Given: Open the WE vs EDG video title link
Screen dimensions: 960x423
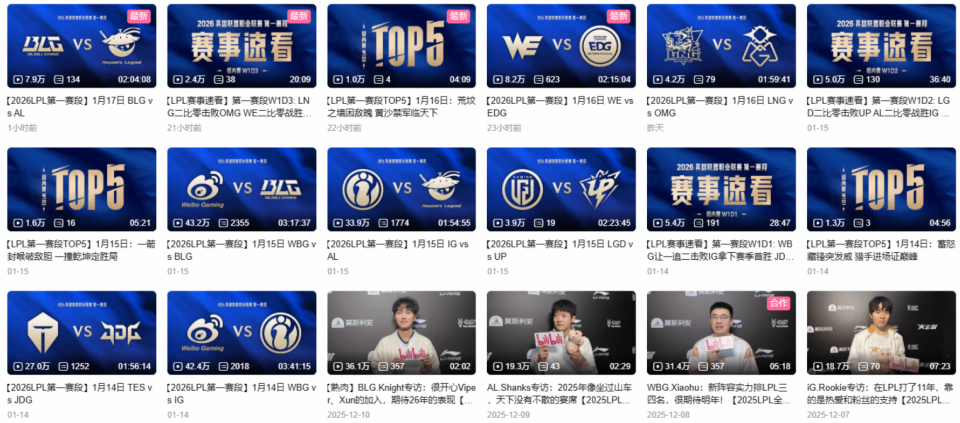Looking at the screenshot, I should 560,107.
